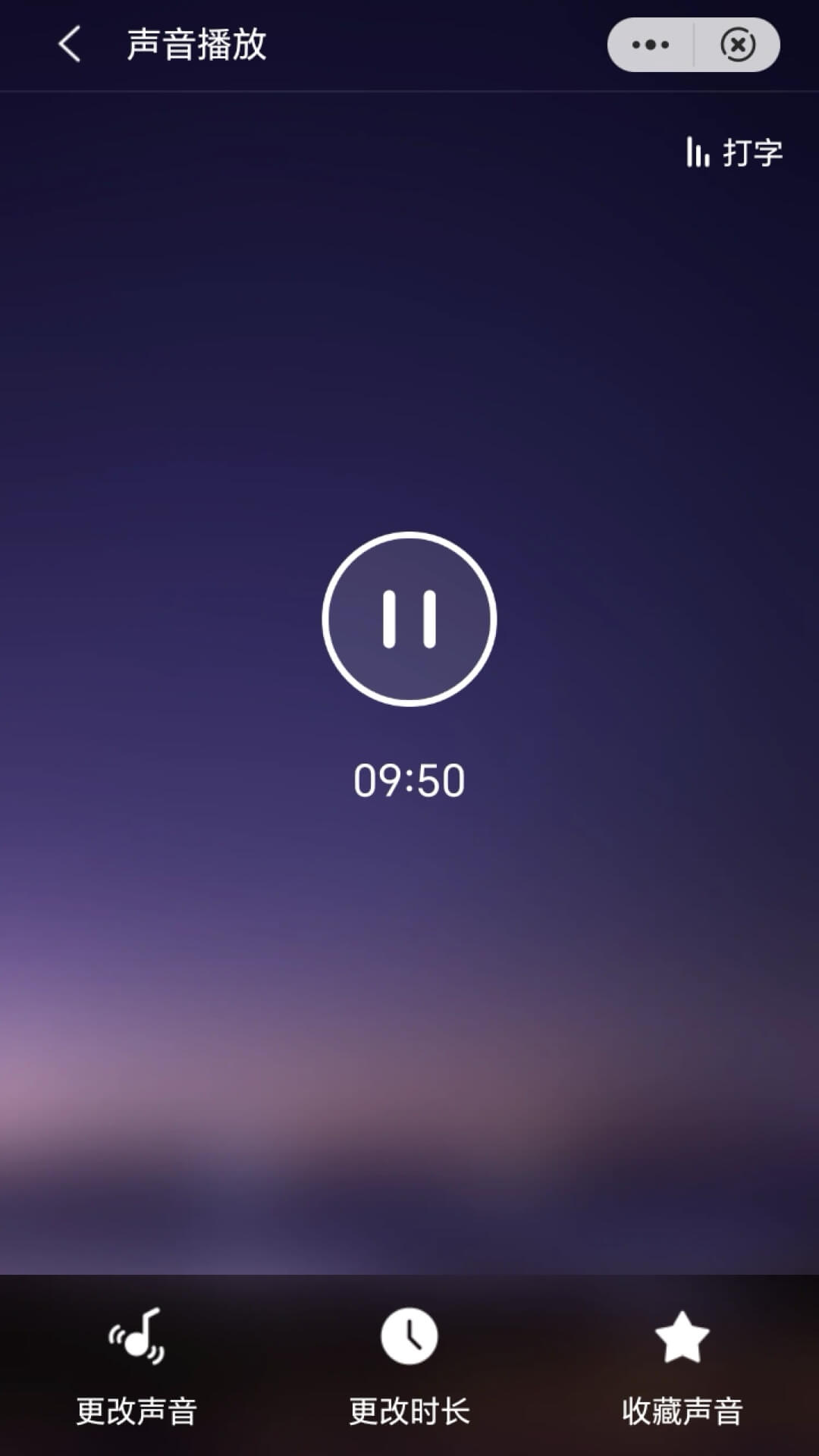The height and width of the screenshot is (1456, 819).
Task: Go back from the 声音播放 screen
Action: [x=70, y=44]
